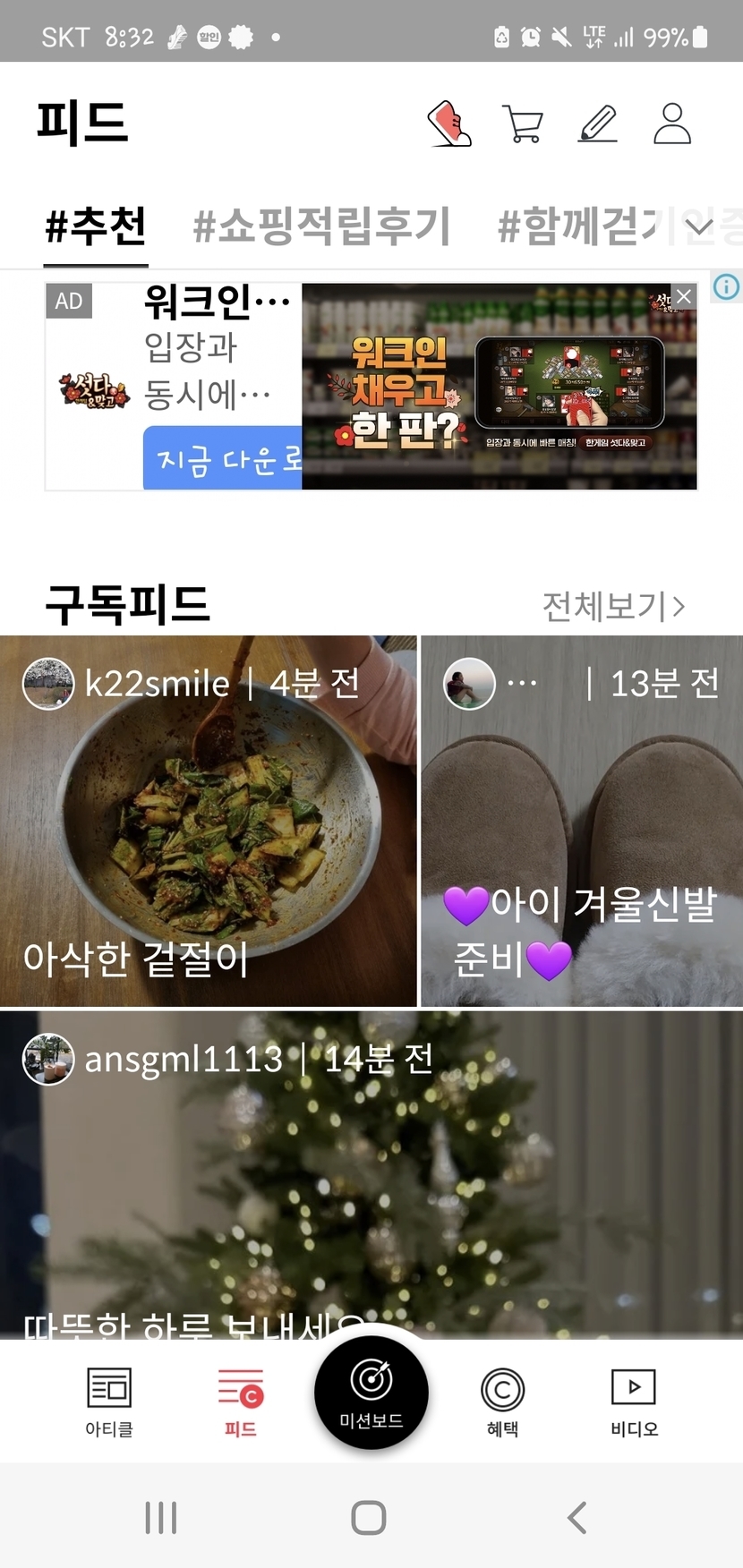Expand the hashtag tab list chevron
This screenshot has height=1568, width=743.
[x=700, y=227]
